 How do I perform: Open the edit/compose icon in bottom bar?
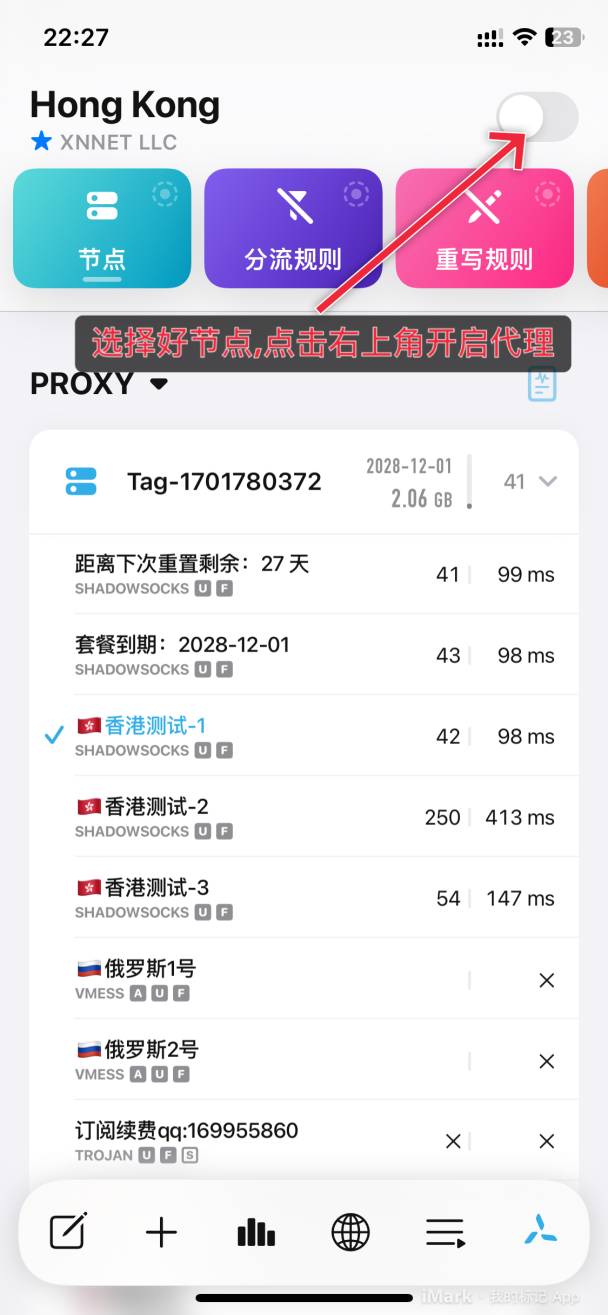pyautogui.click(x=69, y=1232)
